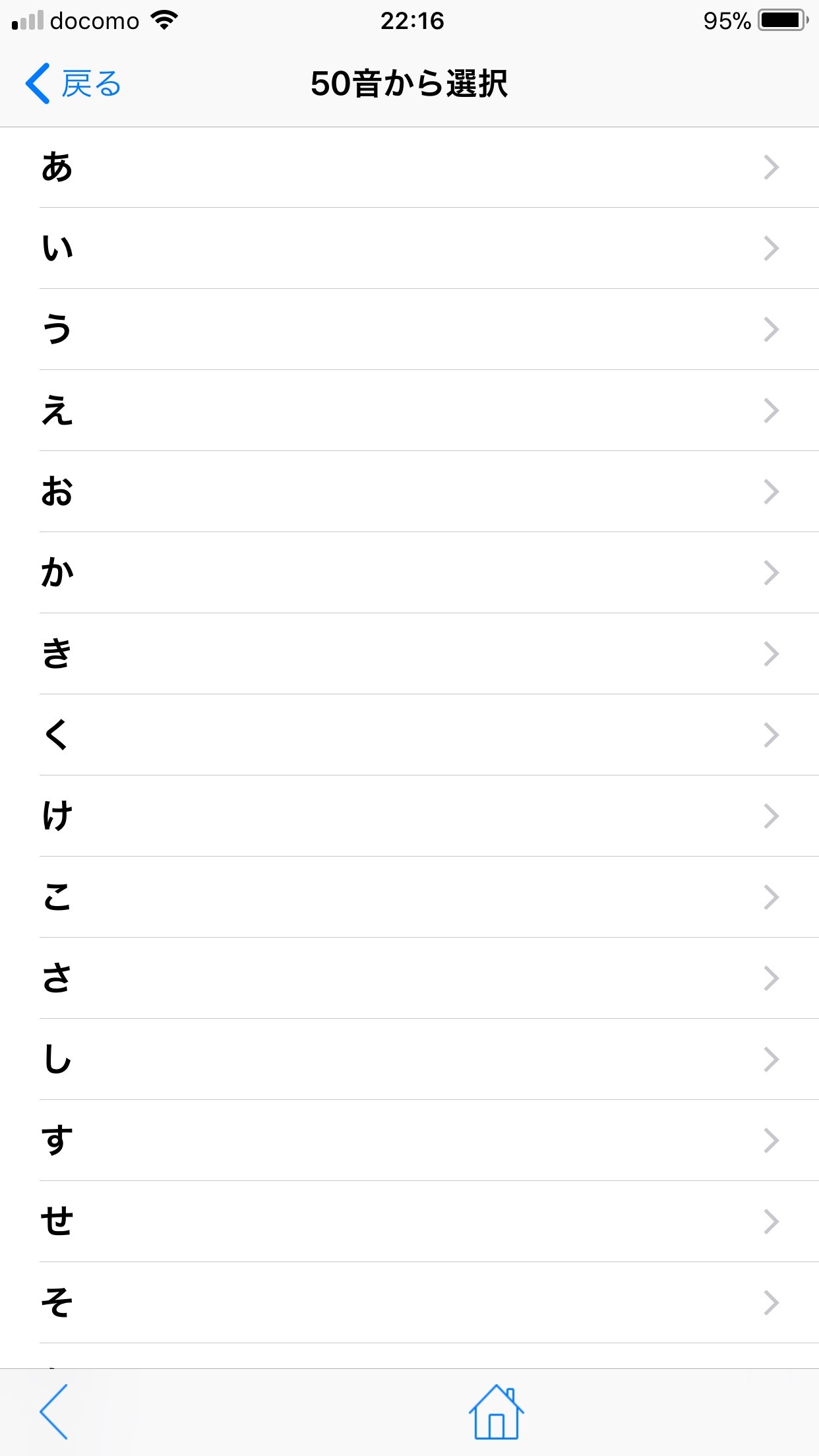Open the う row
819x1456 pixels.
[409, 329]
